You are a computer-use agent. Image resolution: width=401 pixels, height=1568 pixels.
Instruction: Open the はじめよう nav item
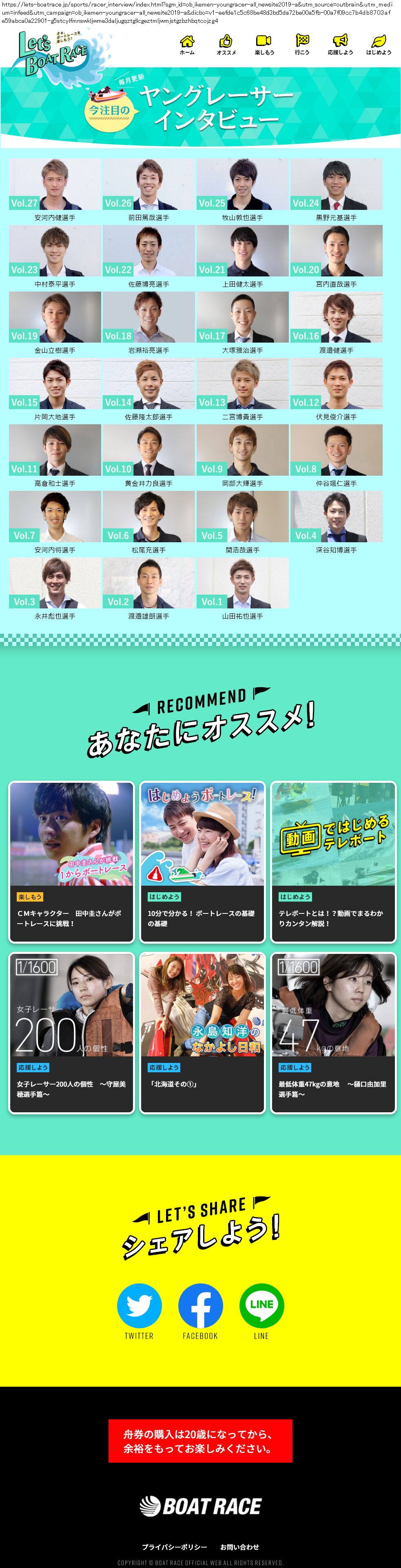point(379,45)
